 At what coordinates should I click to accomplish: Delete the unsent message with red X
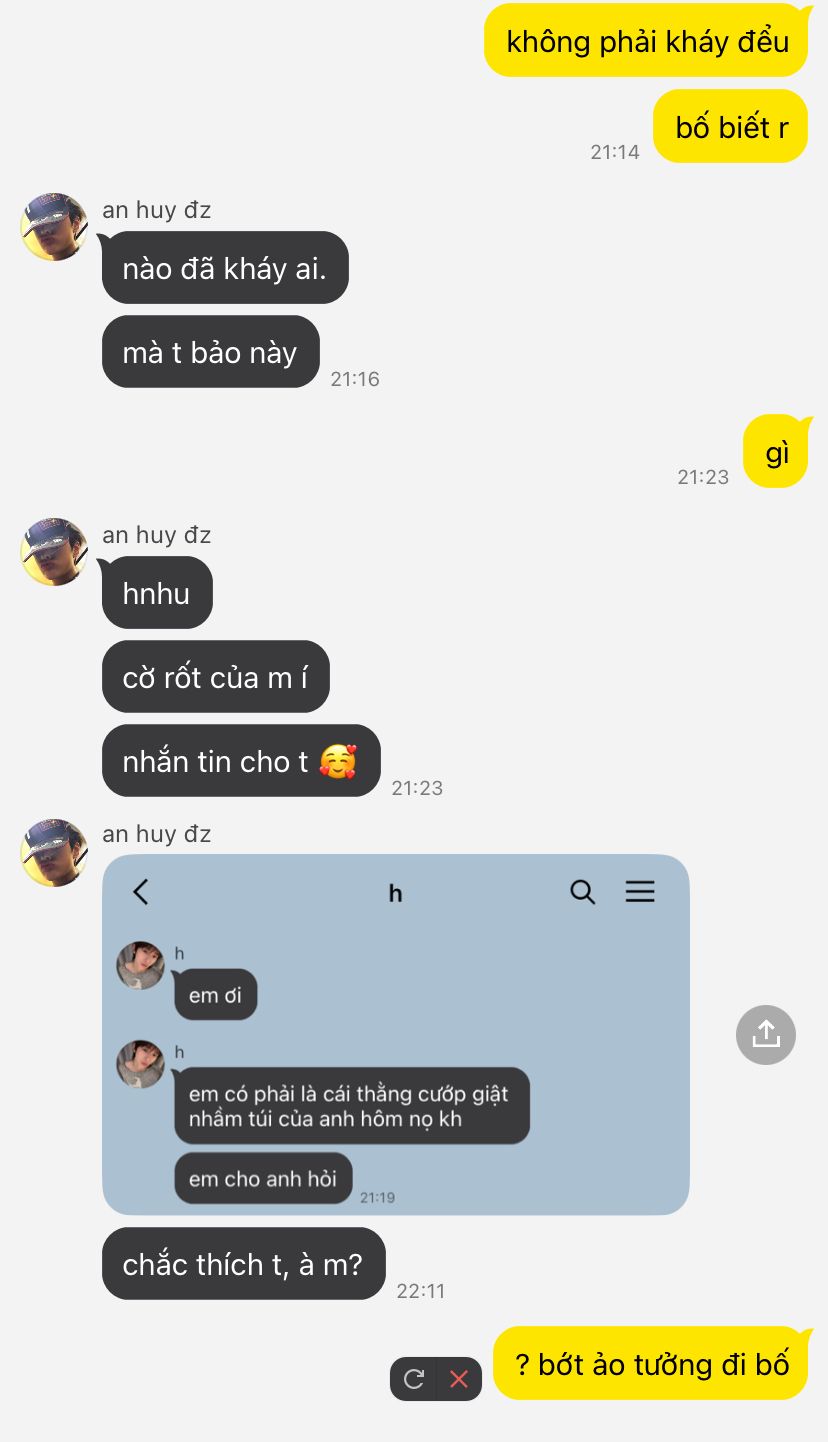click(459, 1379)
